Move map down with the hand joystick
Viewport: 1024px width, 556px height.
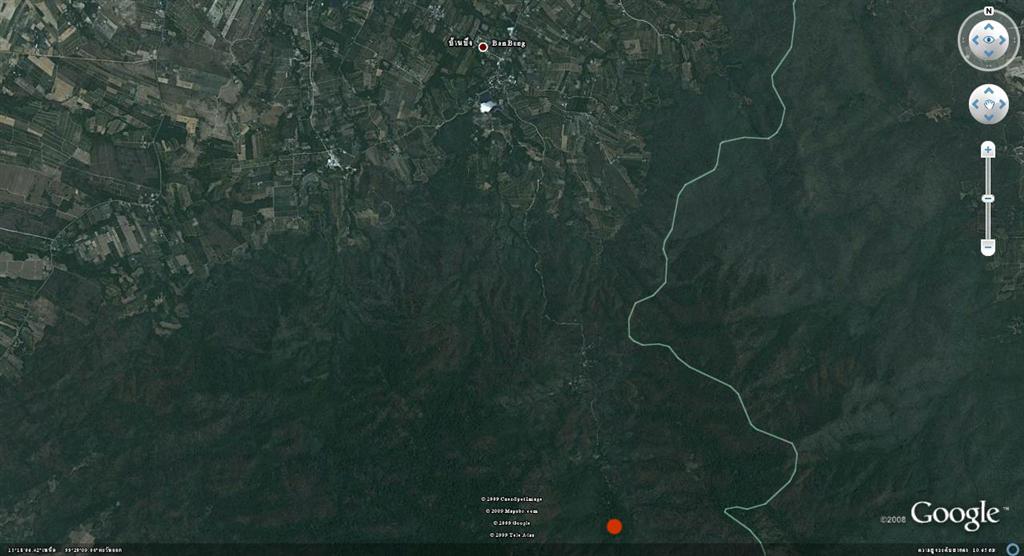(x=988, y=116)
